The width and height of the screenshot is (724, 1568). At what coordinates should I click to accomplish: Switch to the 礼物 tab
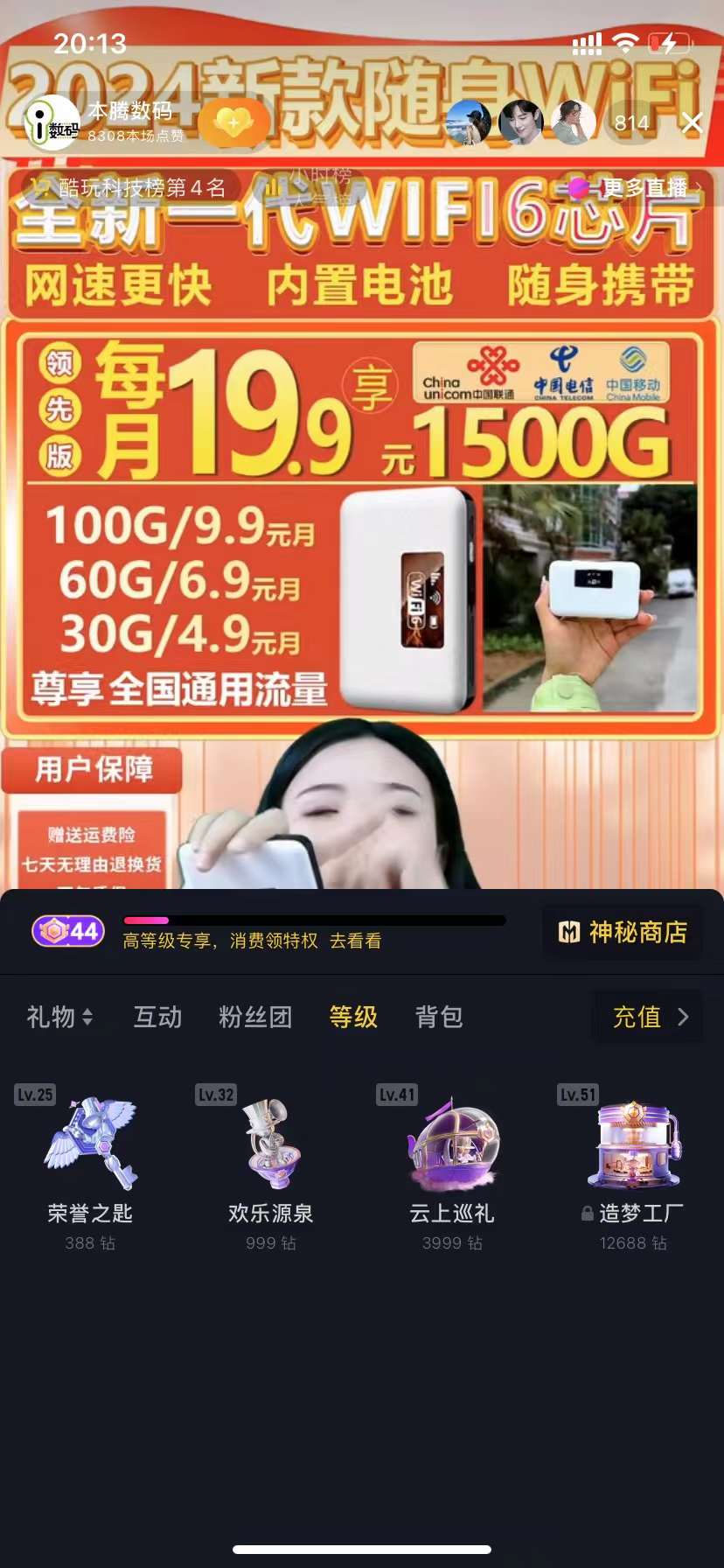[x=59, y=1017]
